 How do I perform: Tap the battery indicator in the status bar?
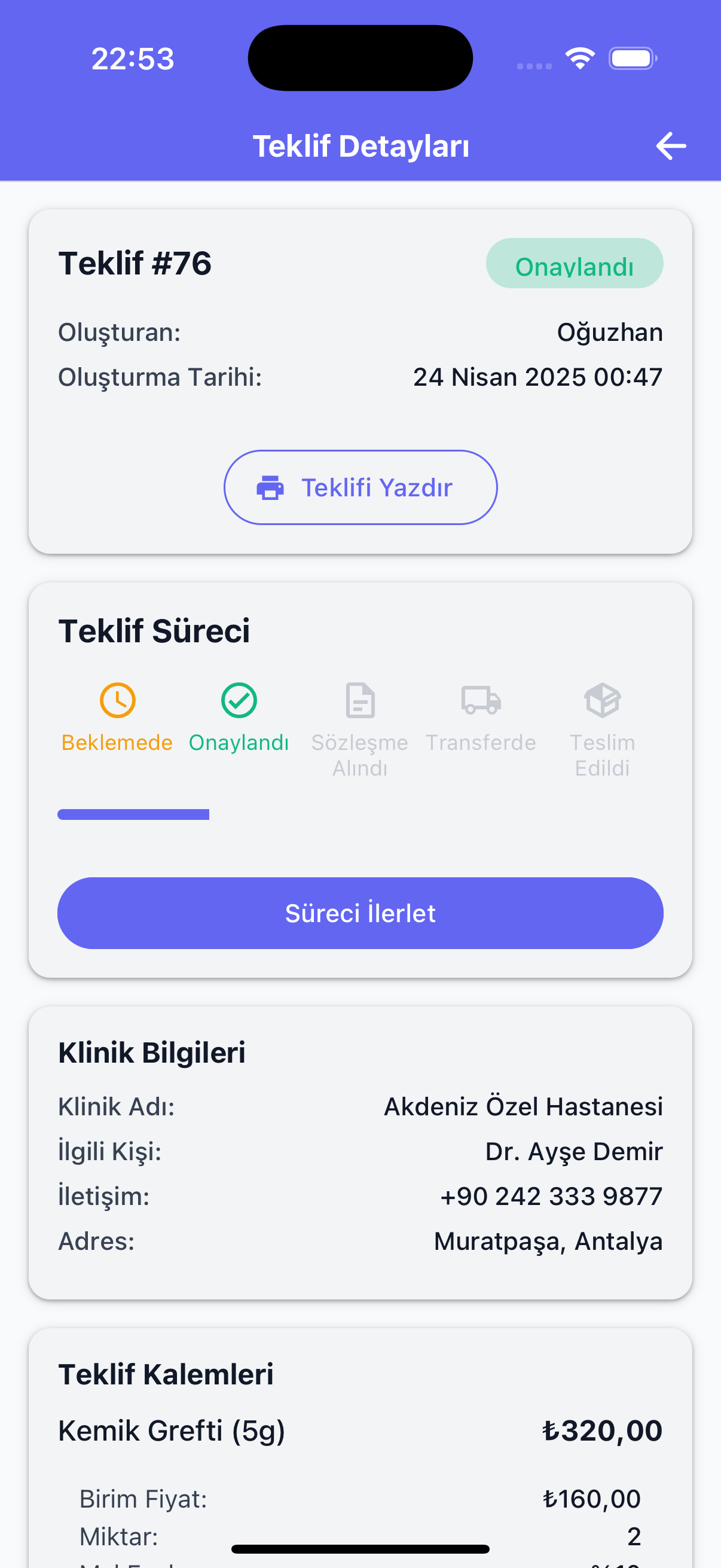tap(632, 57)
